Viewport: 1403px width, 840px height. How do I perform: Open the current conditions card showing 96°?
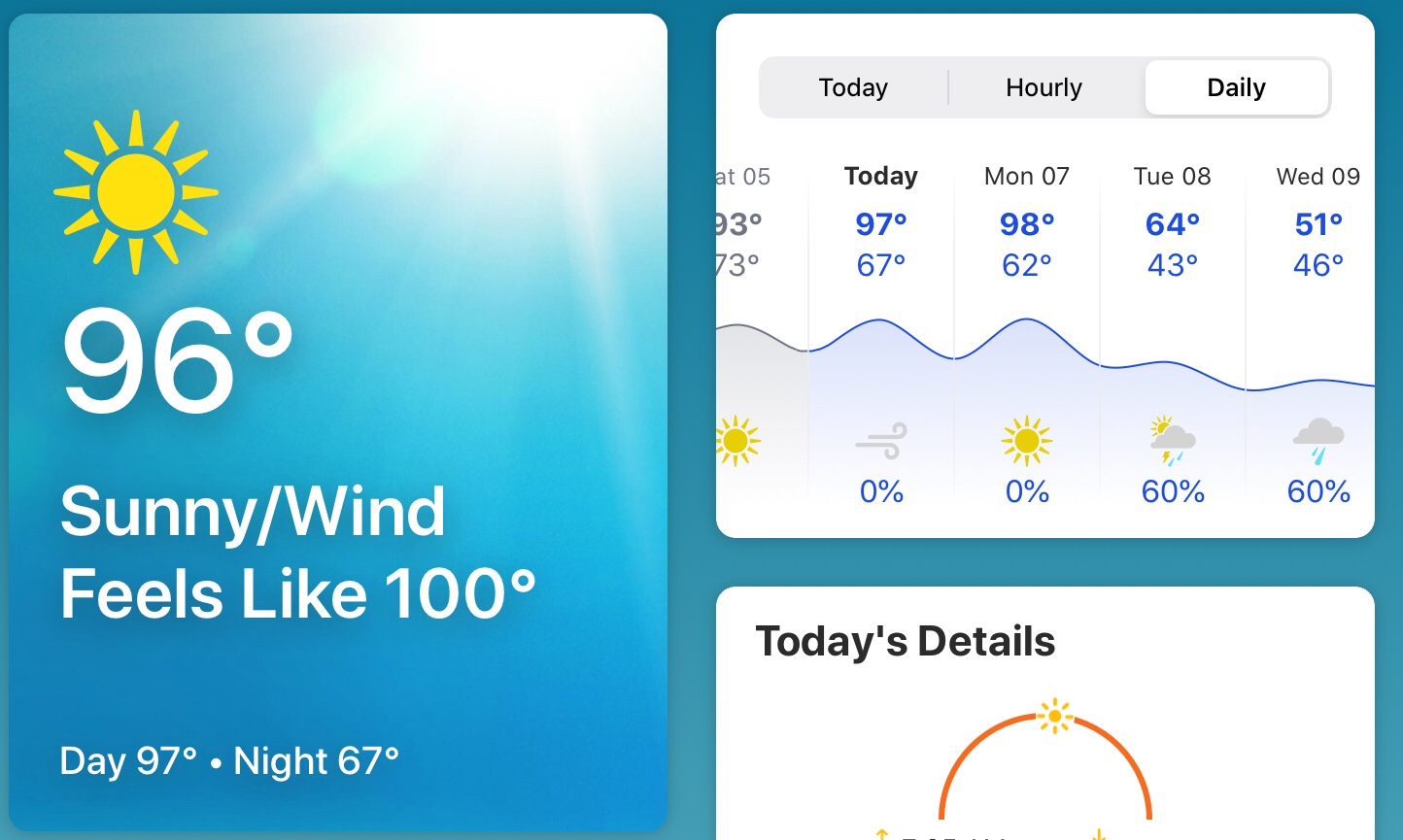coord(337,422)
